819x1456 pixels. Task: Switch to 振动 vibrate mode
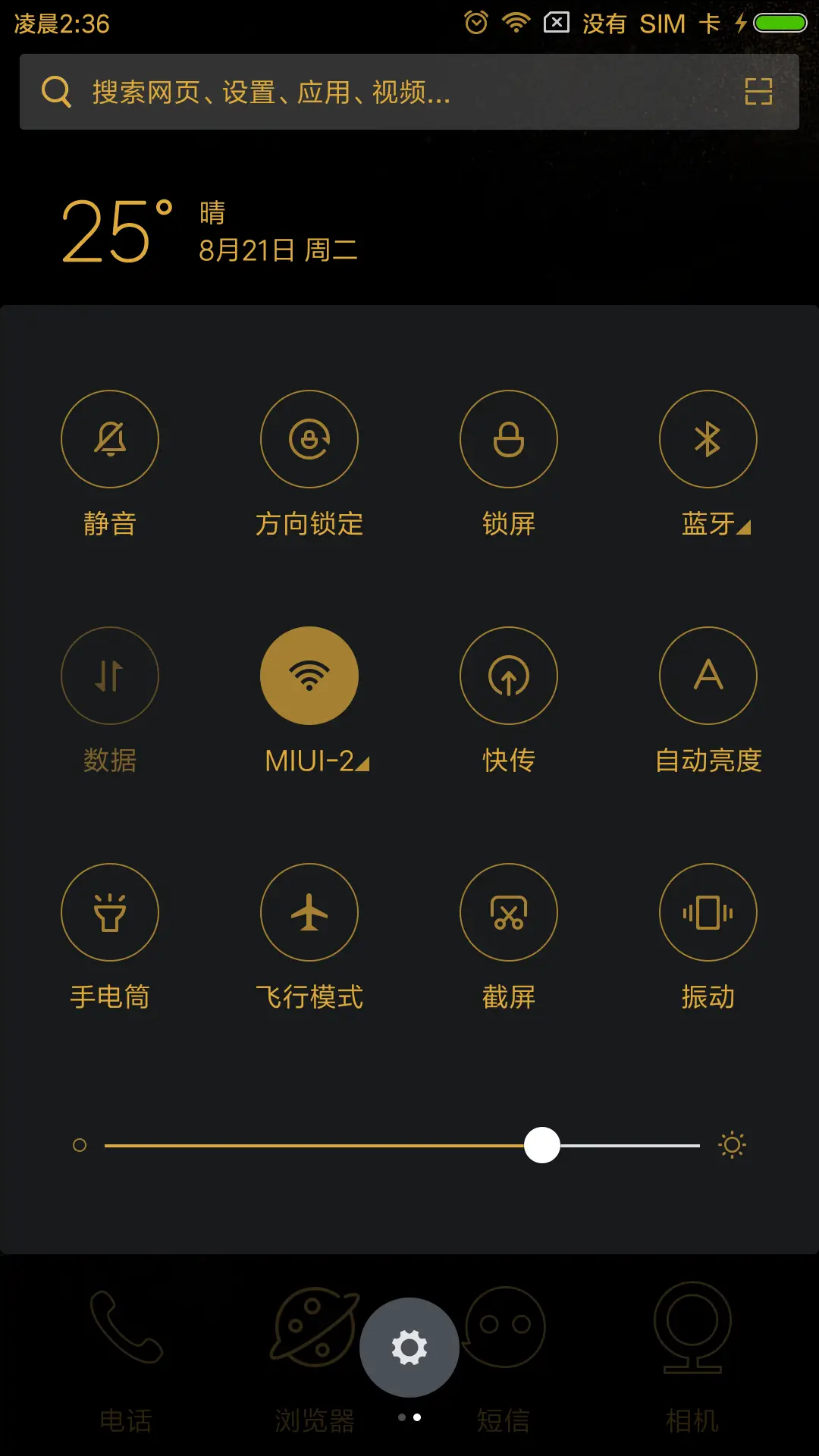[708, 912]
